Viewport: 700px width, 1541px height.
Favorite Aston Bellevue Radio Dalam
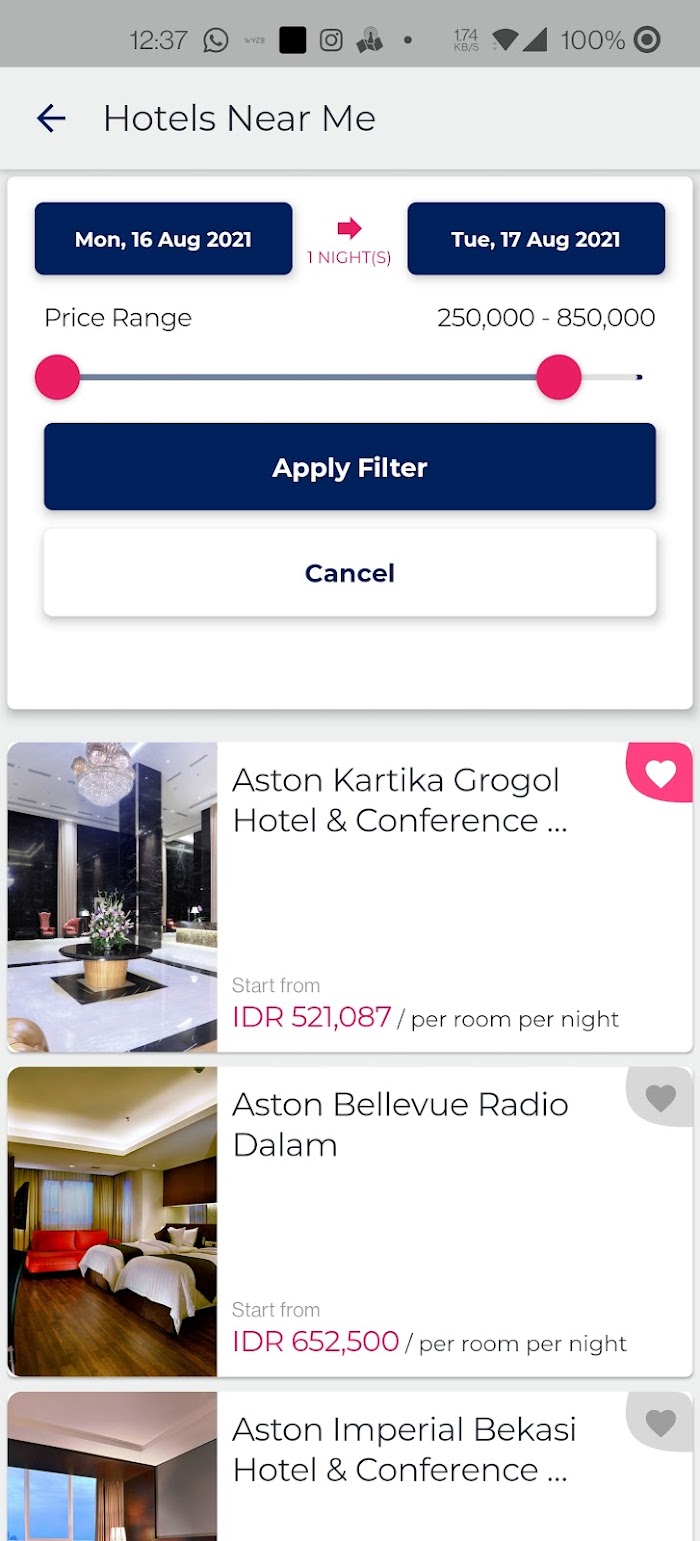(x=660, y=1098)
